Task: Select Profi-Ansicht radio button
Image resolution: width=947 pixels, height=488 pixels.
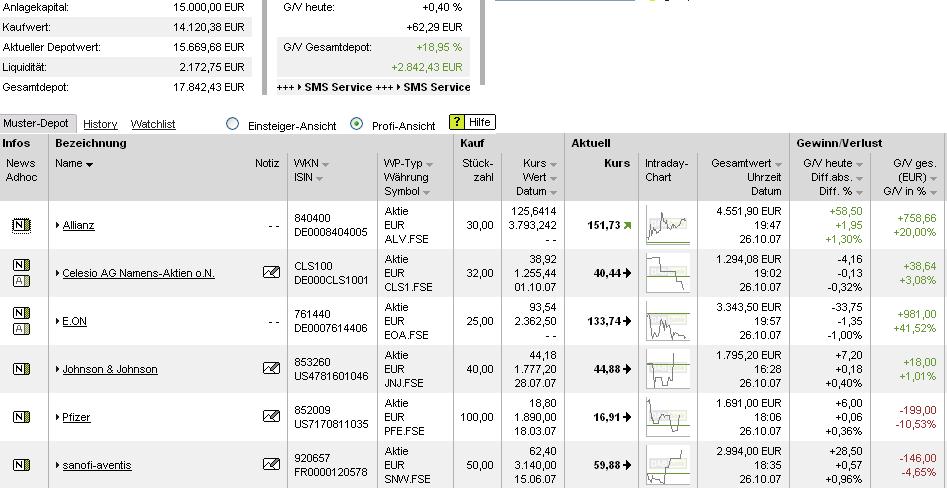Action: [357, 124]
